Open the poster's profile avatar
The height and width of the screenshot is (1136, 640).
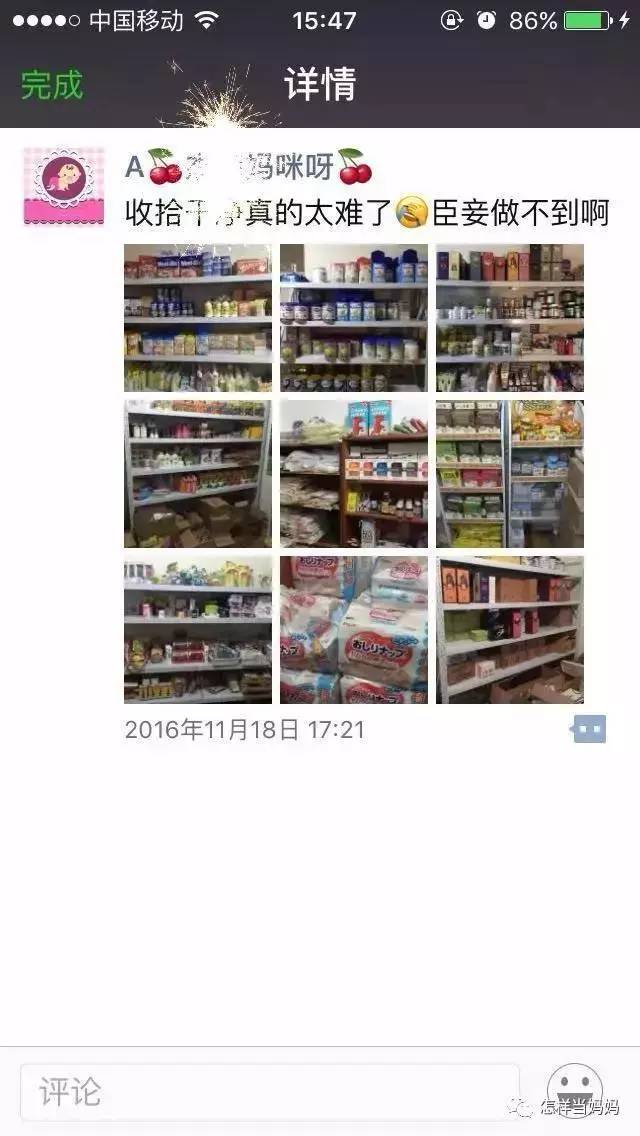coord(64,188)
